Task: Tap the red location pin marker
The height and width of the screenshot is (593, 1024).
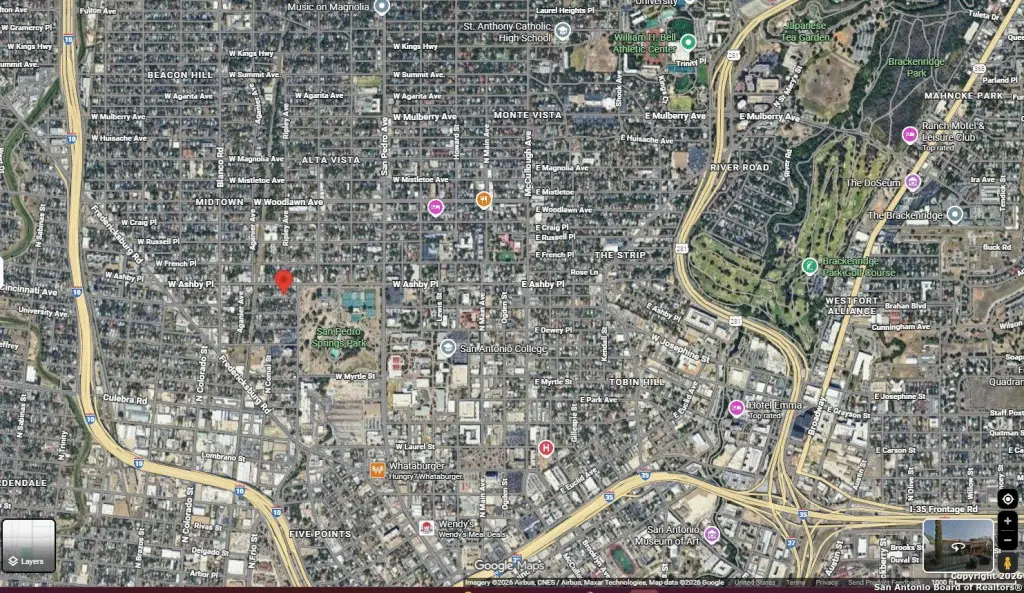Action: pyautogui.click(x=284, y=281)
